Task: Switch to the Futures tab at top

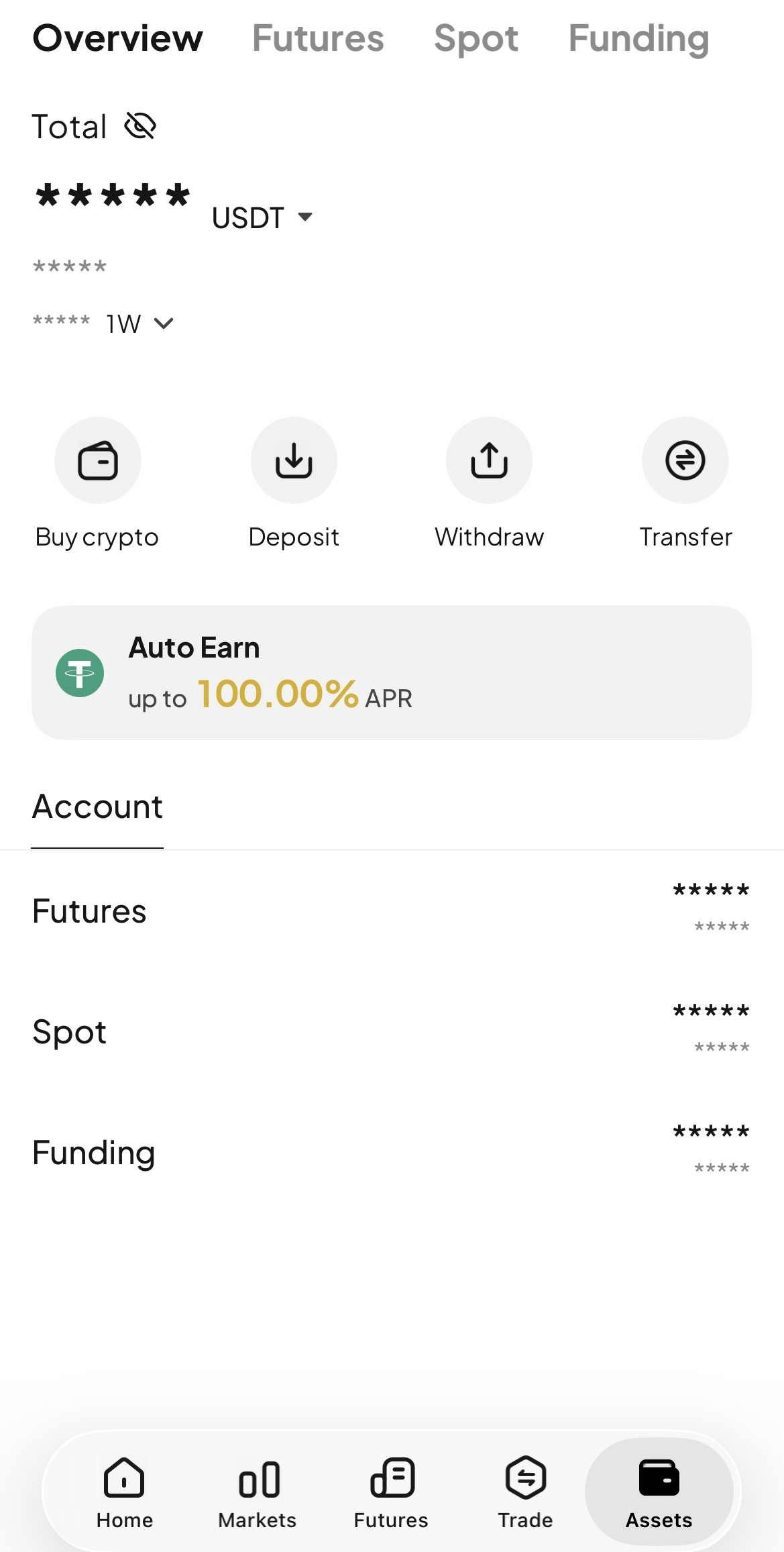Action: click(318, 38)
